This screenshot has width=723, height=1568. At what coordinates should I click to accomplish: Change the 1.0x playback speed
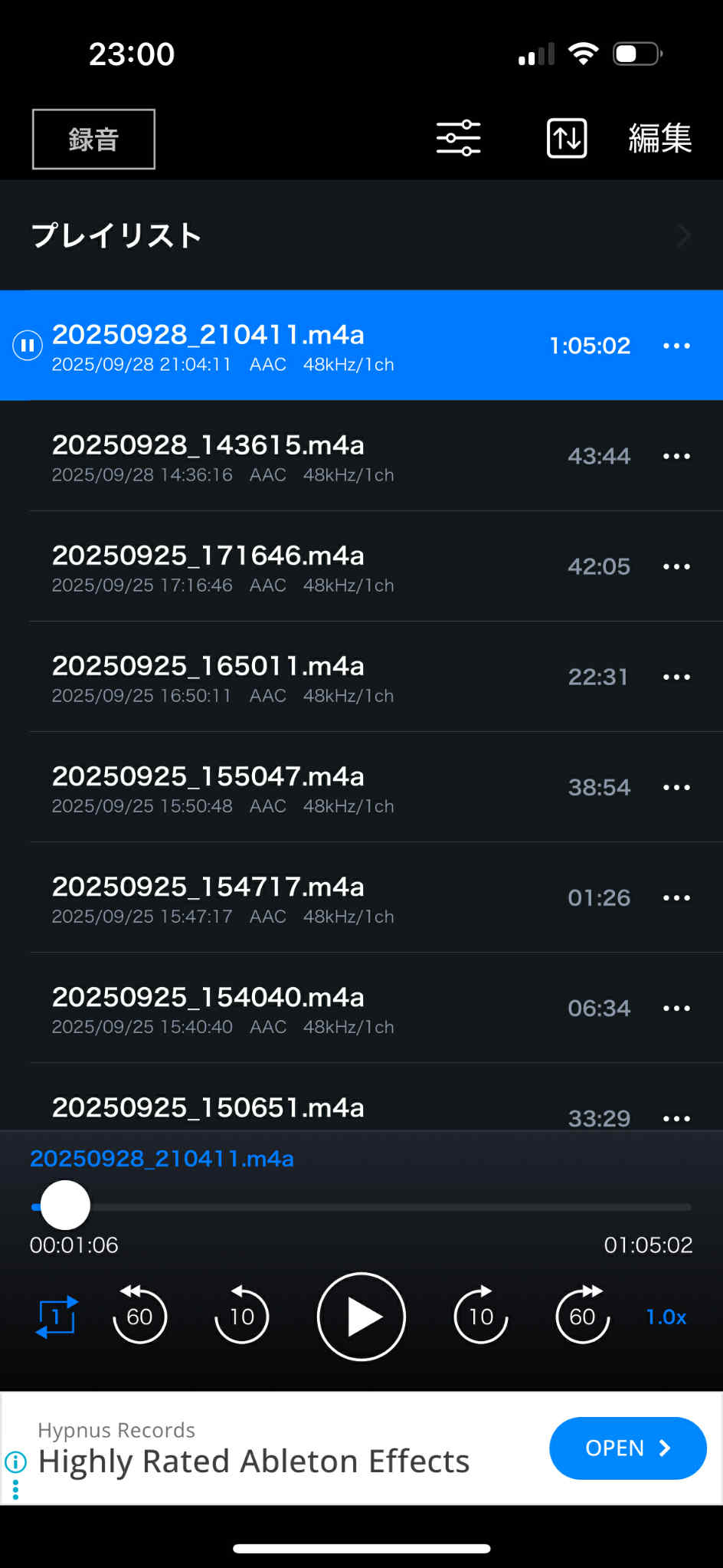[x=666, y=1317]
